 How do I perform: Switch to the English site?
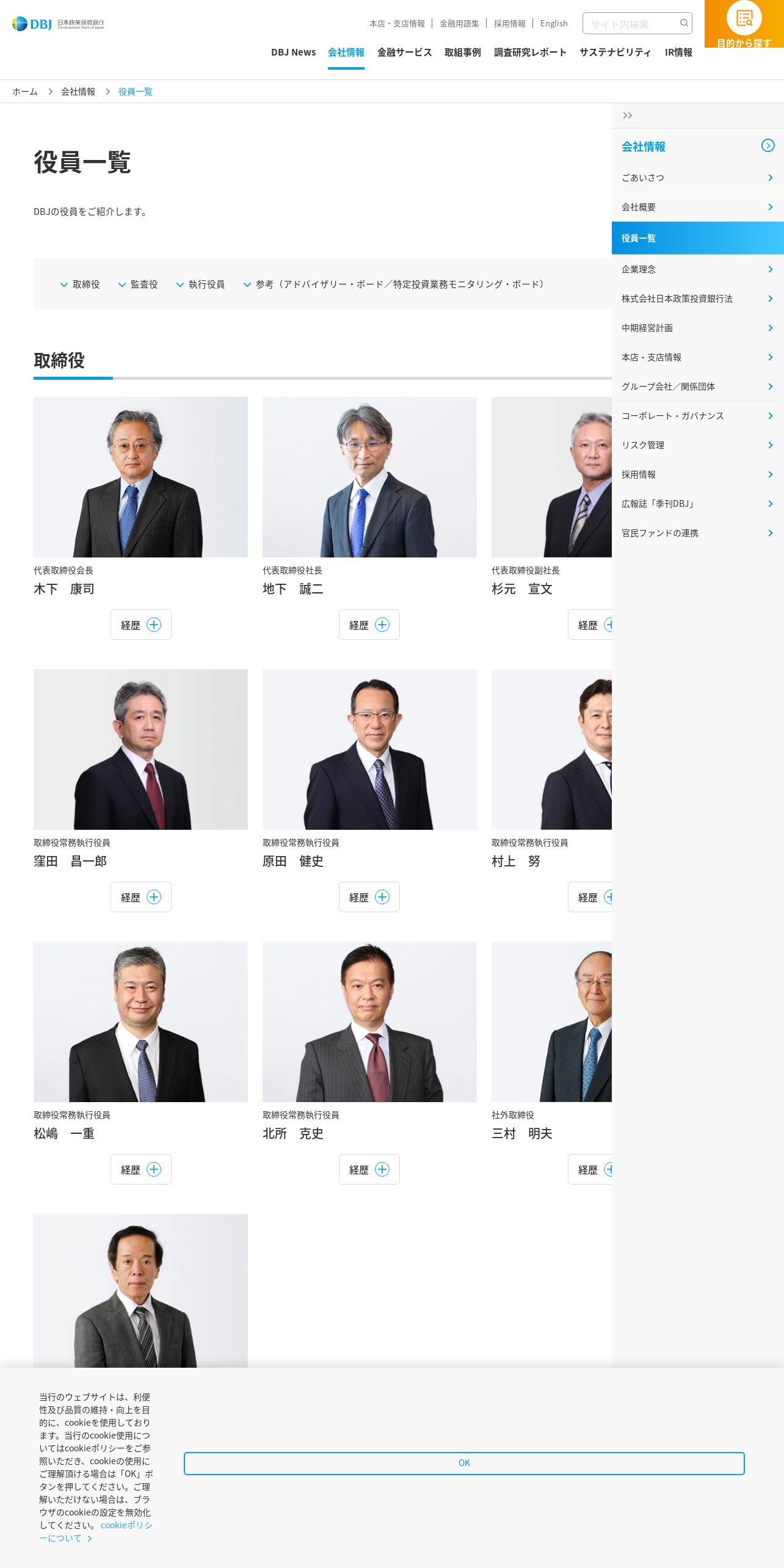[554, 23]
